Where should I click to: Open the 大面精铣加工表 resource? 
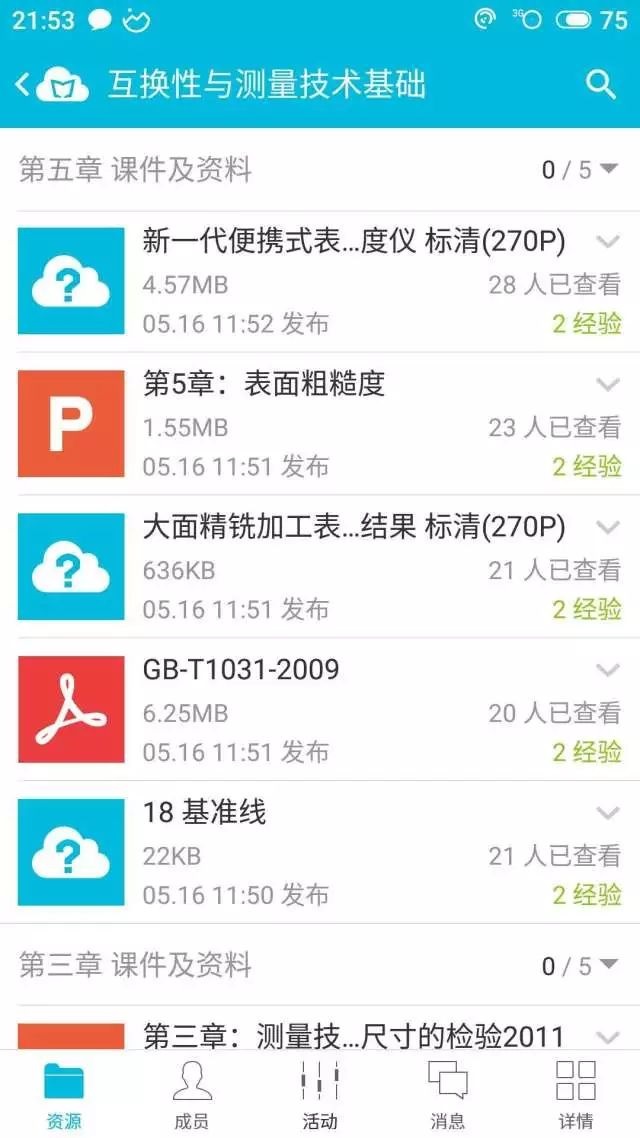click(320, 567)
